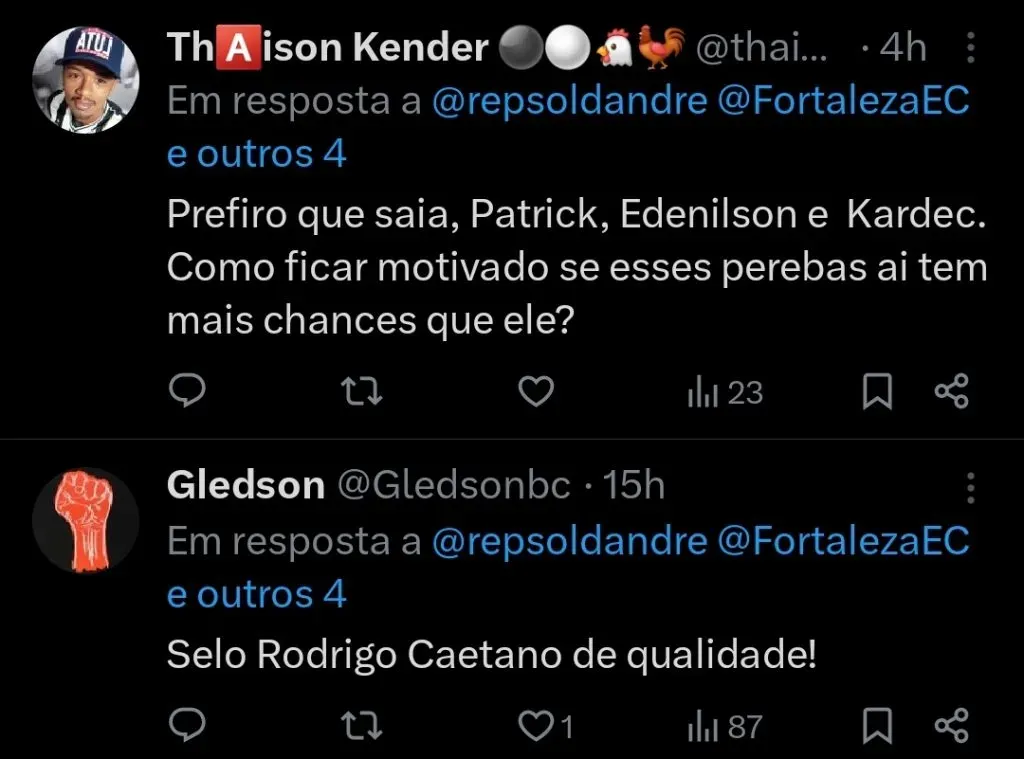The height and width of the screenshot is (759, 1024).
Task: Open Gledson's profile avatar
Action: pyautogui.click(x=84, y=520)
